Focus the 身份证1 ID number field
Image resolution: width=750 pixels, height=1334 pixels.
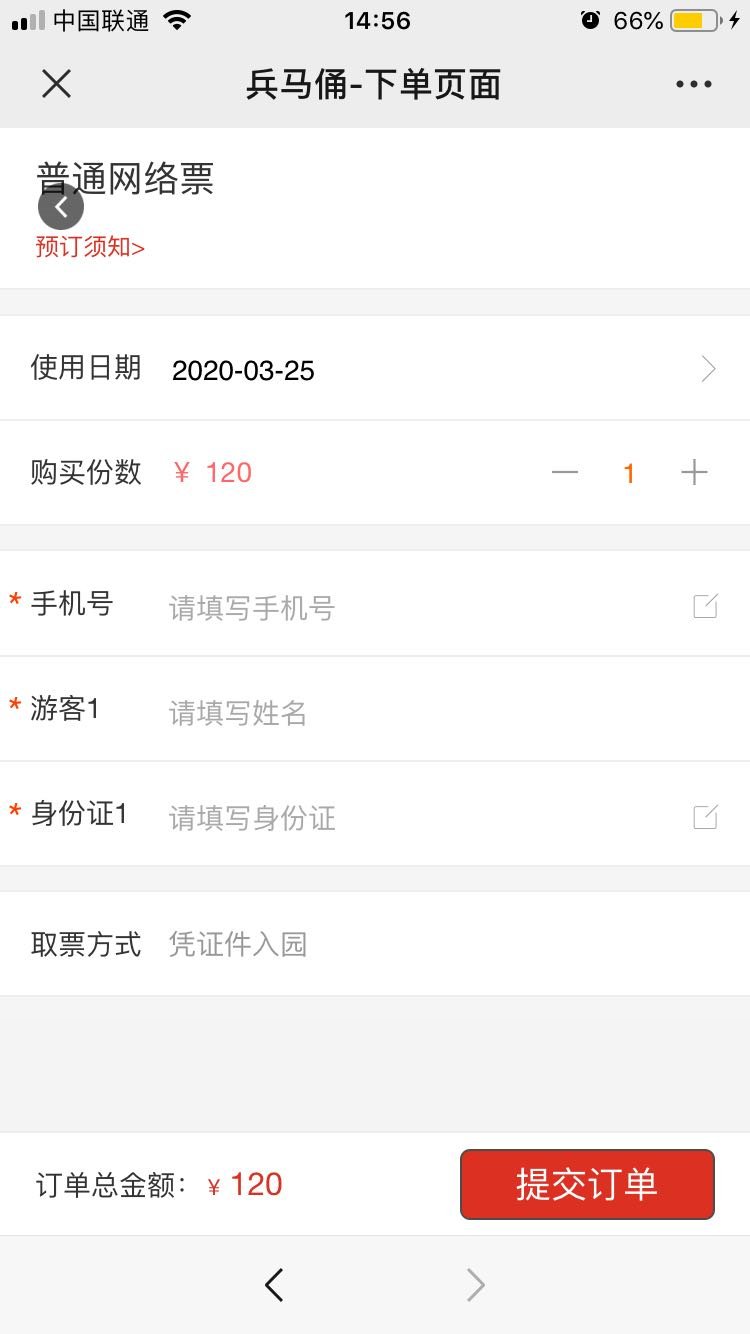(x=420, y=818)
